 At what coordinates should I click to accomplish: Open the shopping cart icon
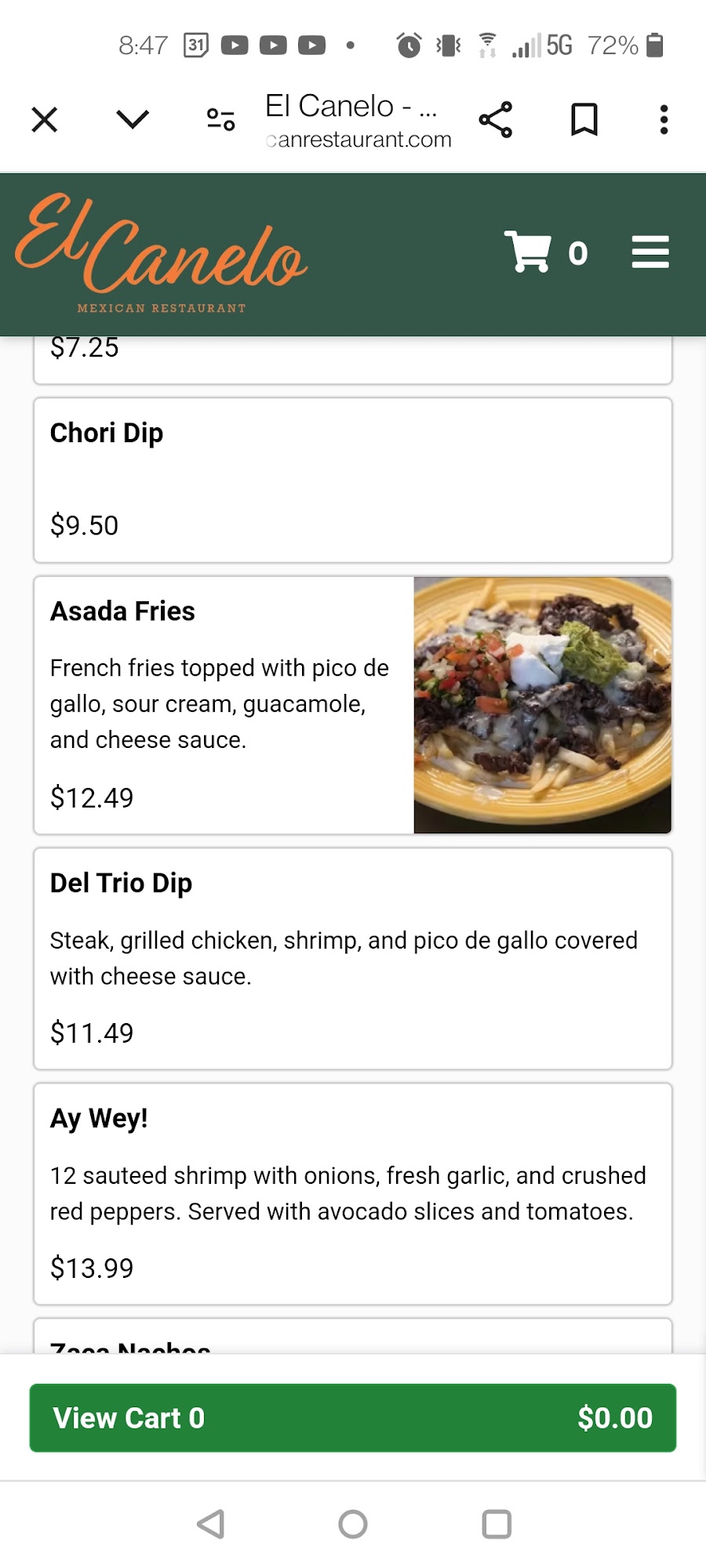[x=528, y=252]
